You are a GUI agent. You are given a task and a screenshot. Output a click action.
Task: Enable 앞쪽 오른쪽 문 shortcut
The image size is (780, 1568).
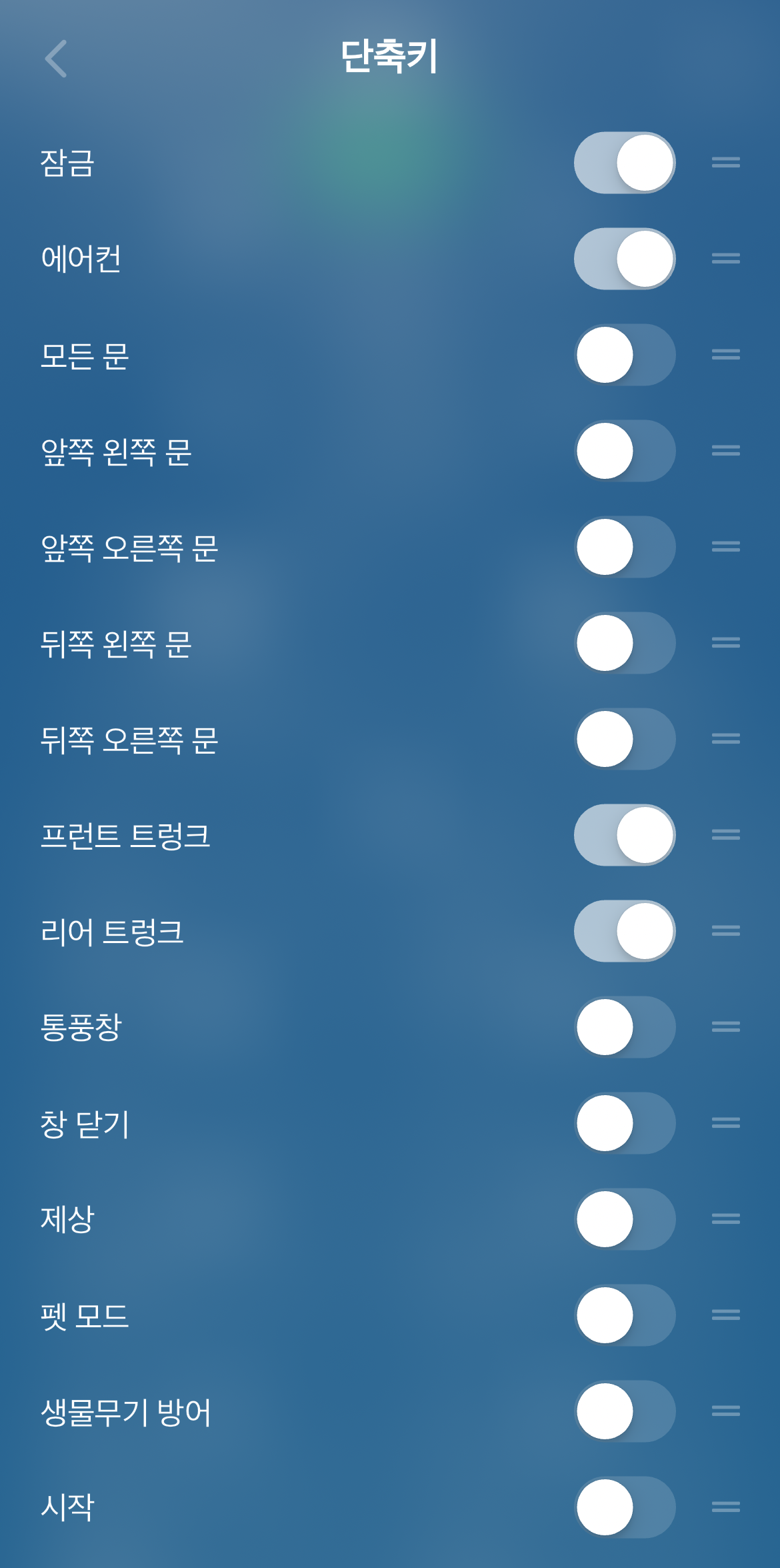click(625, 547)
